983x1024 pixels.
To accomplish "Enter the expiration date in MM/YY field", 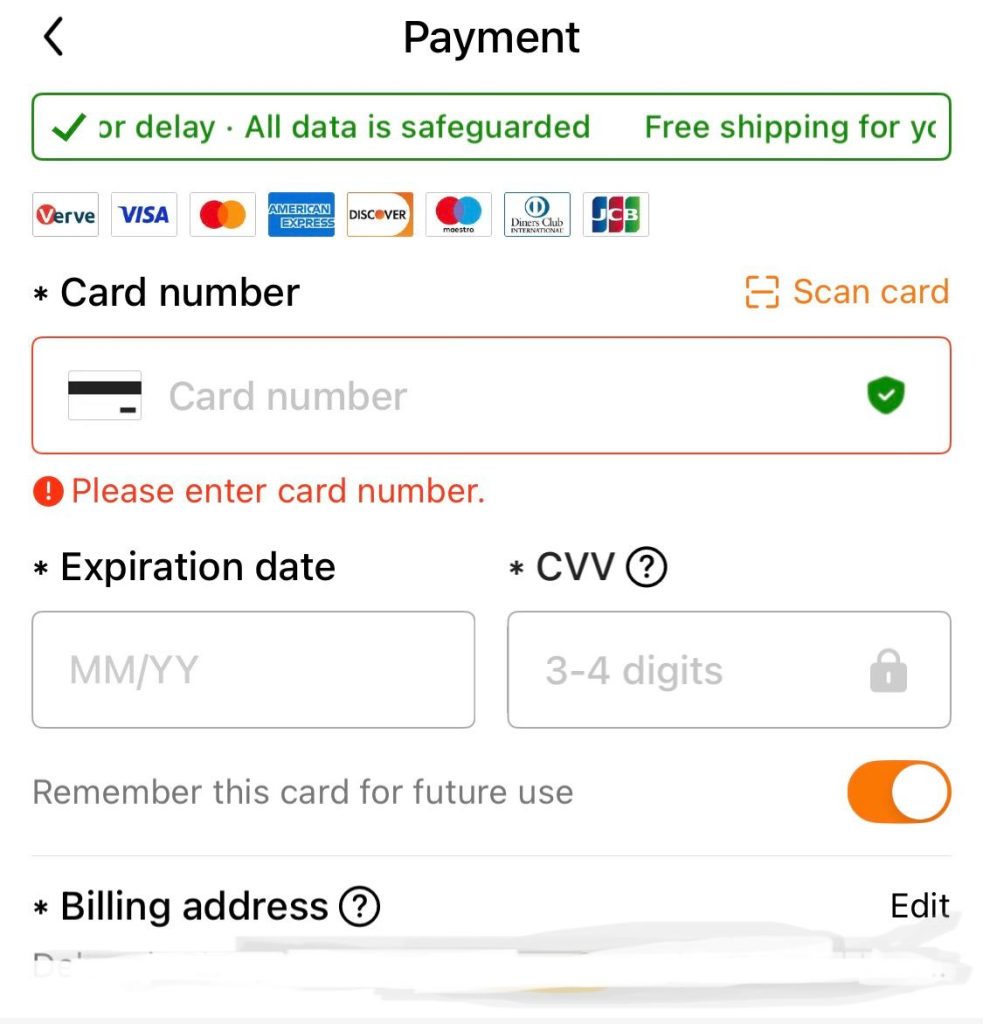I will point(253,669).
